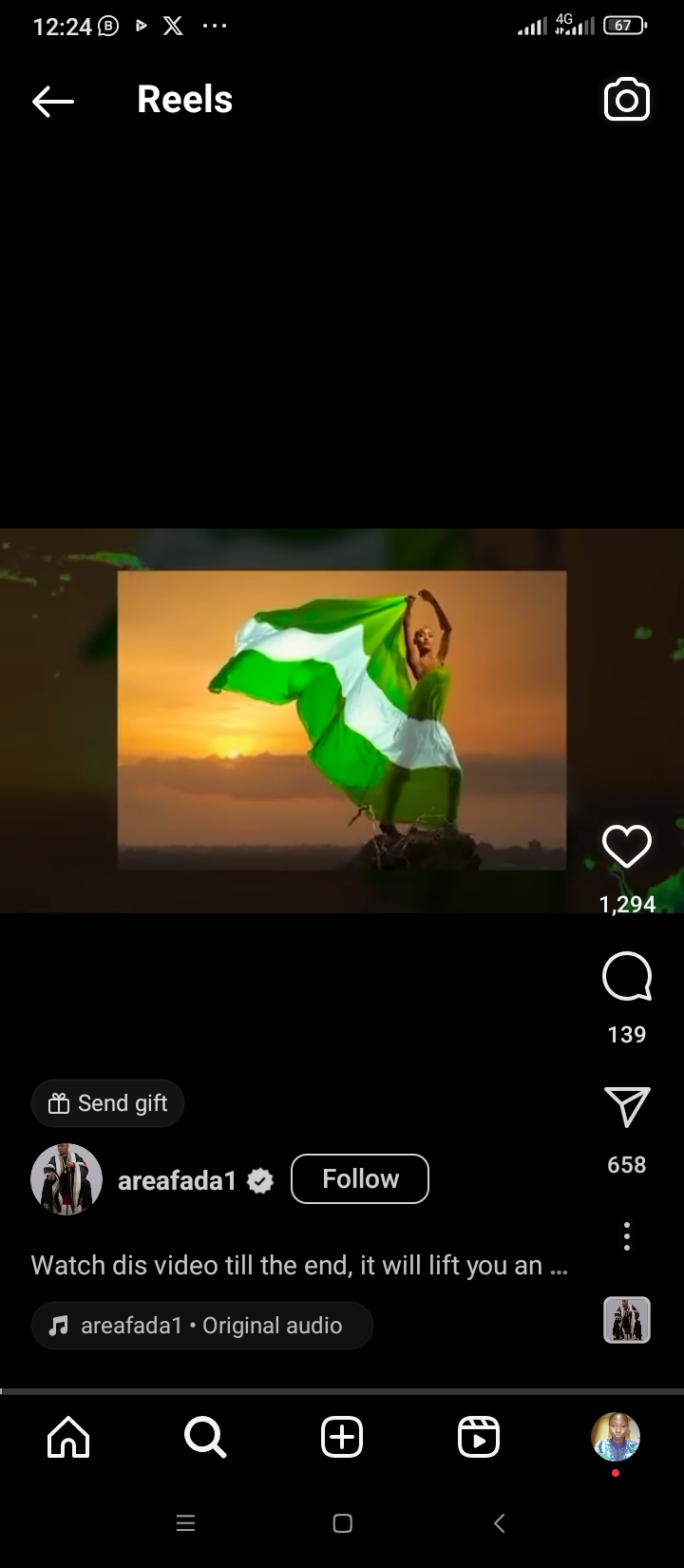This screenshot has height=1568, width=684.
Task: Switch to the Reels tab
Action: coord(479,1437)
